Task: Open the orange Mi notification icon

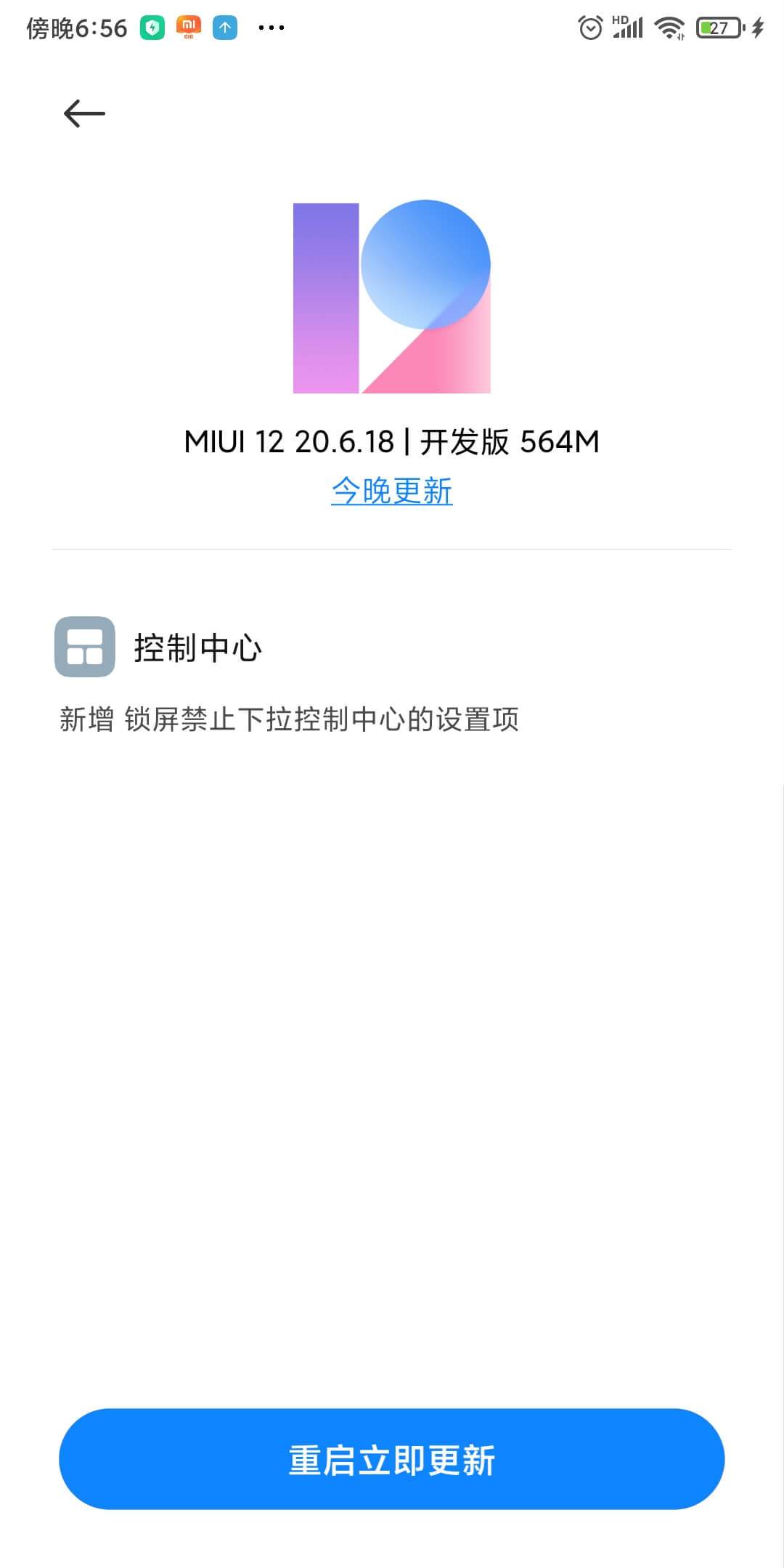Action: coord(189,27)
